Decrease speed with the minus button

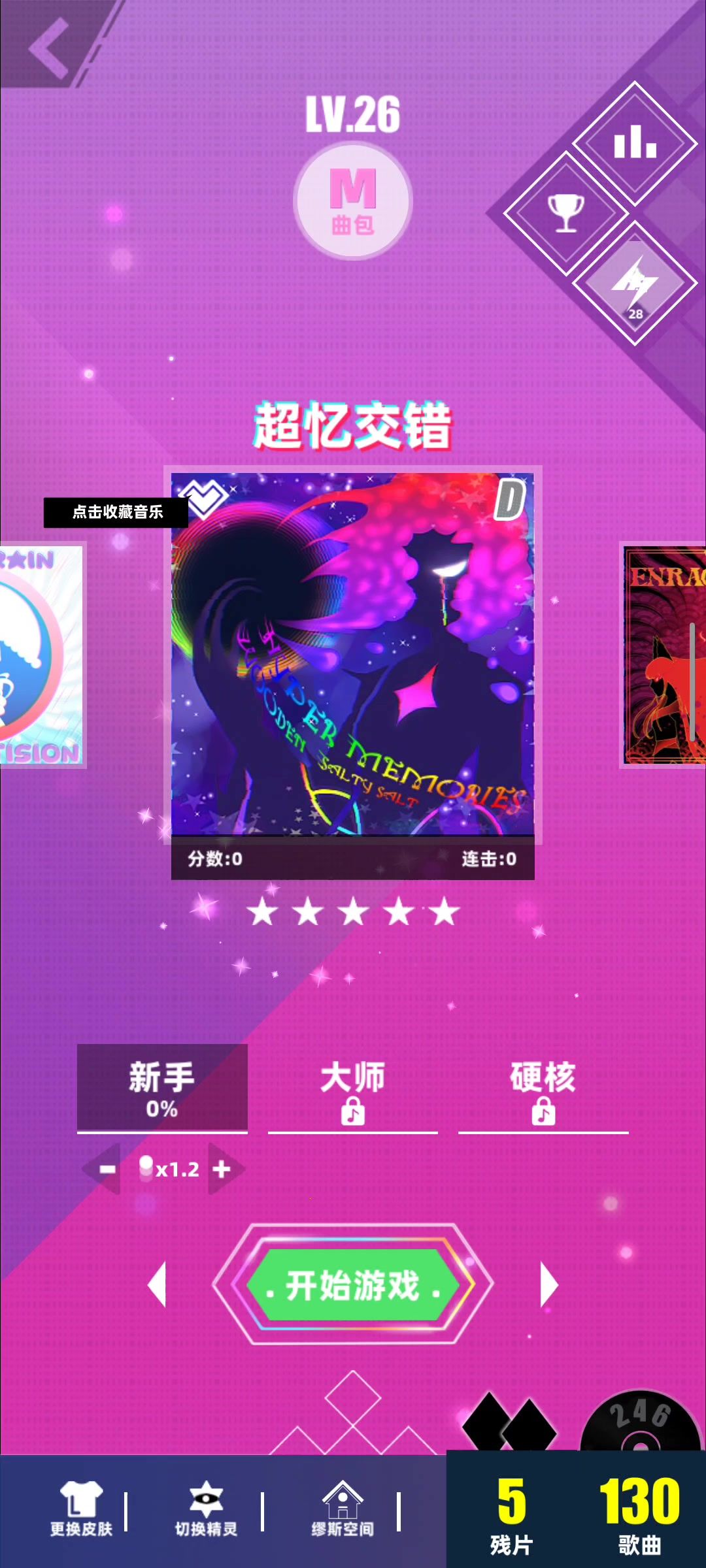click(x=106, y=1169)
